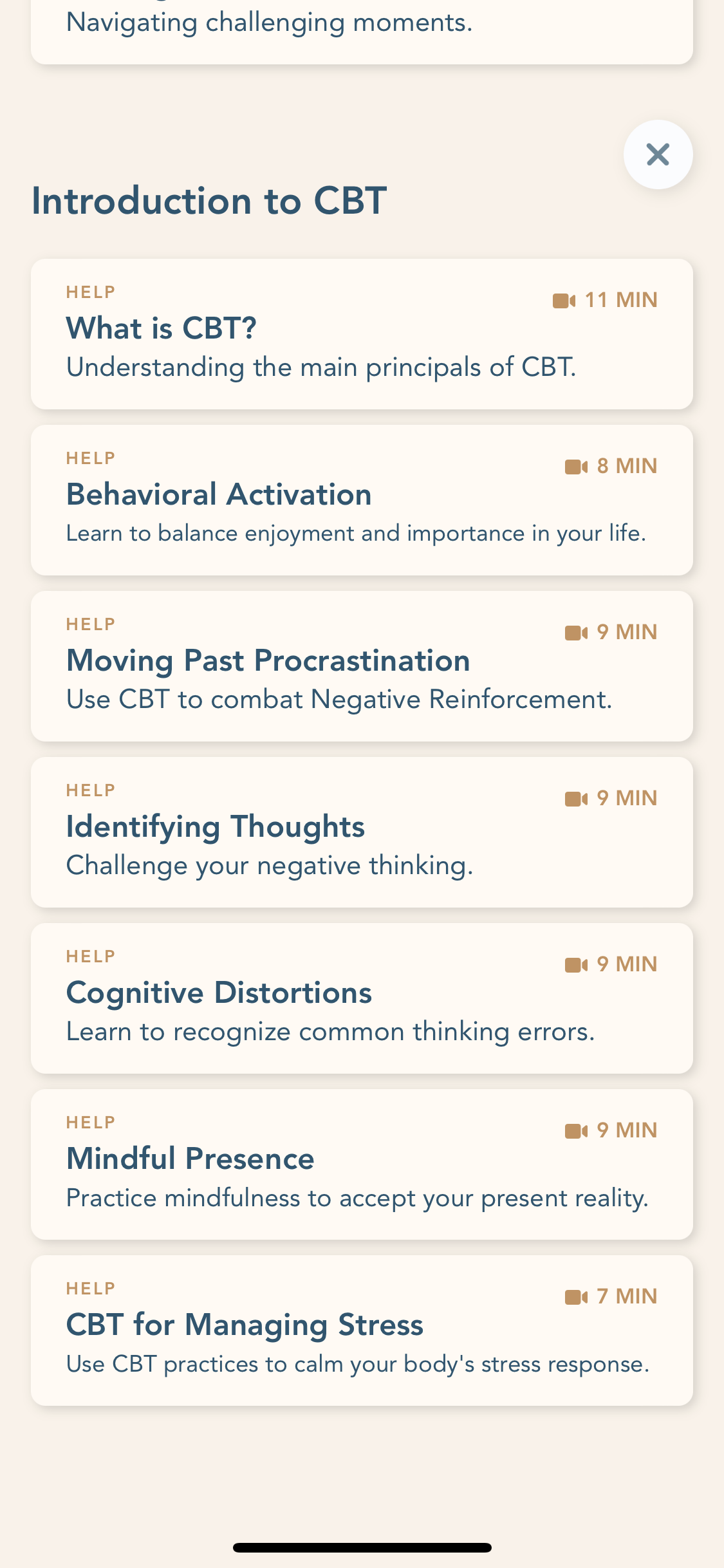Click the video icon on Mindful Presence
724x1568 pixels.
pyautogui.click(x=575, y=1130)
